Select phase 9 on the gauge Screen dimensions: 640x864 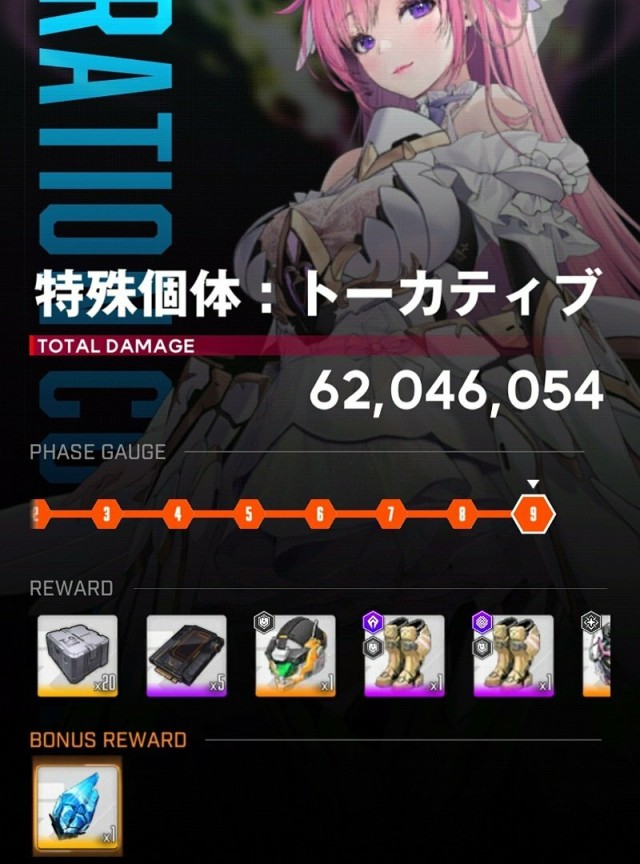[533, 515]
